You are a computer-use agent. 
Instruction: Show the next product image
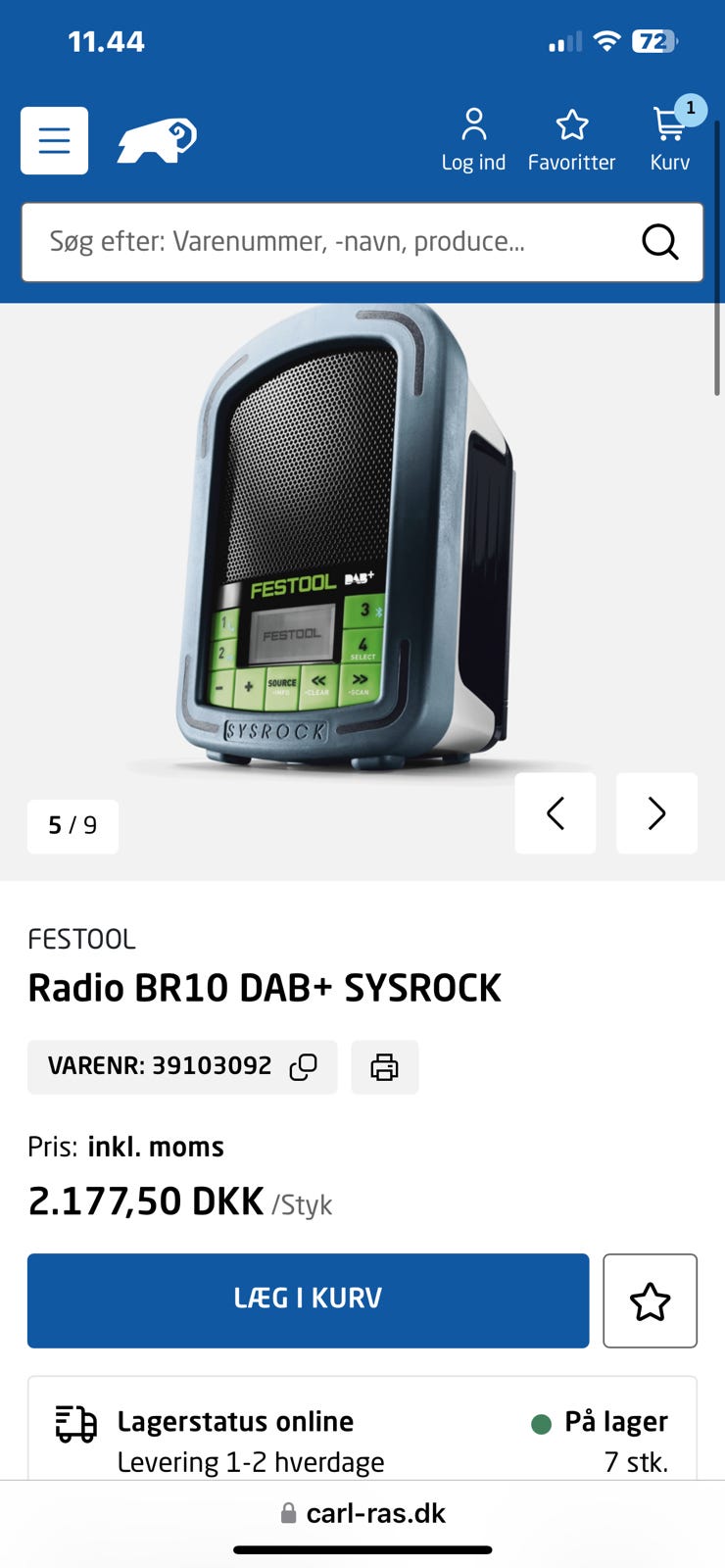point(656,813)
